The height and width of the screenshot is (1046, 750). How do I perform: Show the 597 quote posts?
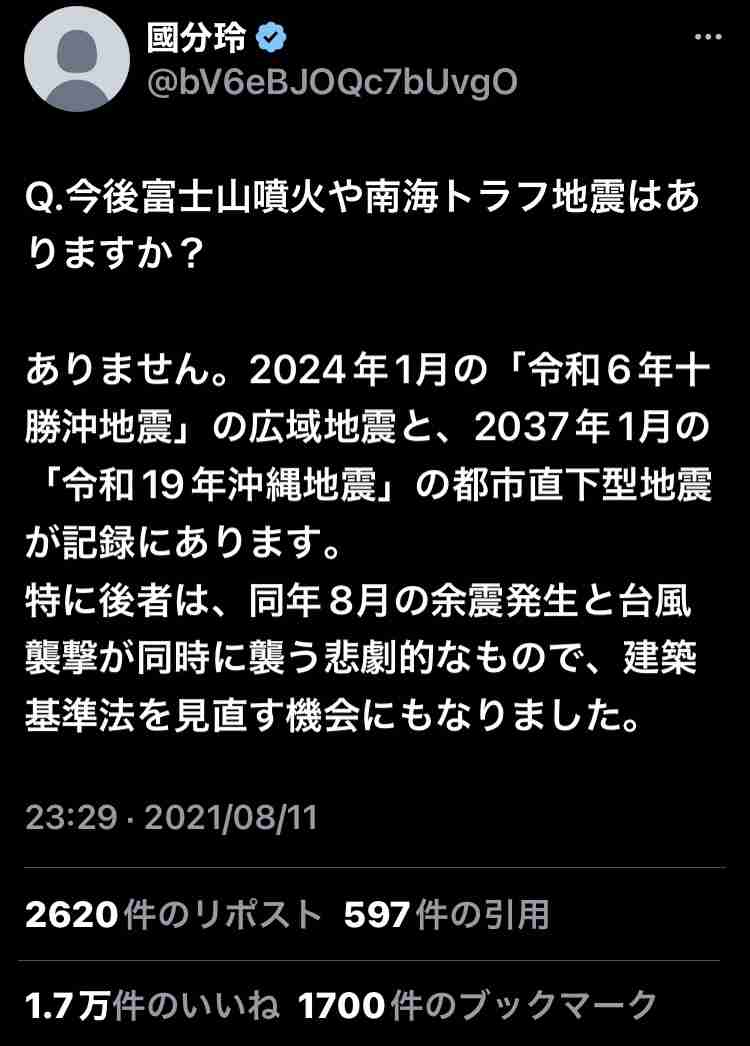[x=446, y=914]
